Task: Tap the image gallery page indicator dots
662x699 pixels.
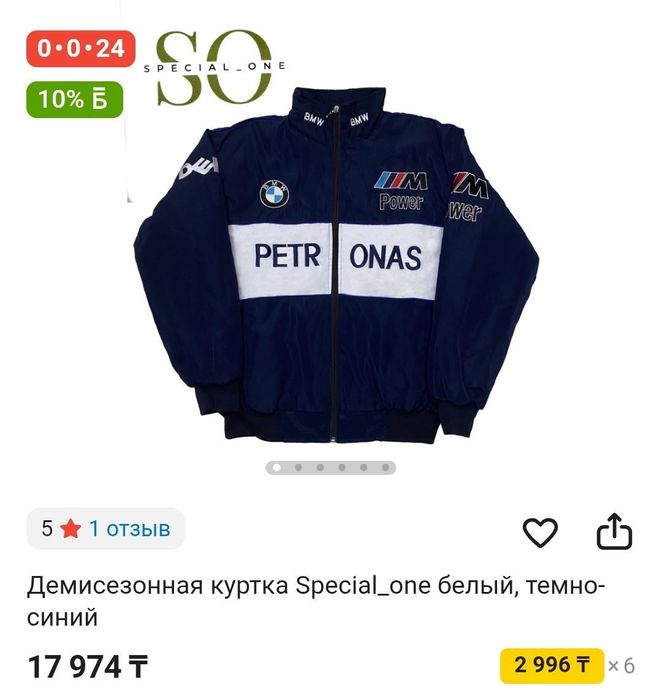Action: tap(331, 467)
